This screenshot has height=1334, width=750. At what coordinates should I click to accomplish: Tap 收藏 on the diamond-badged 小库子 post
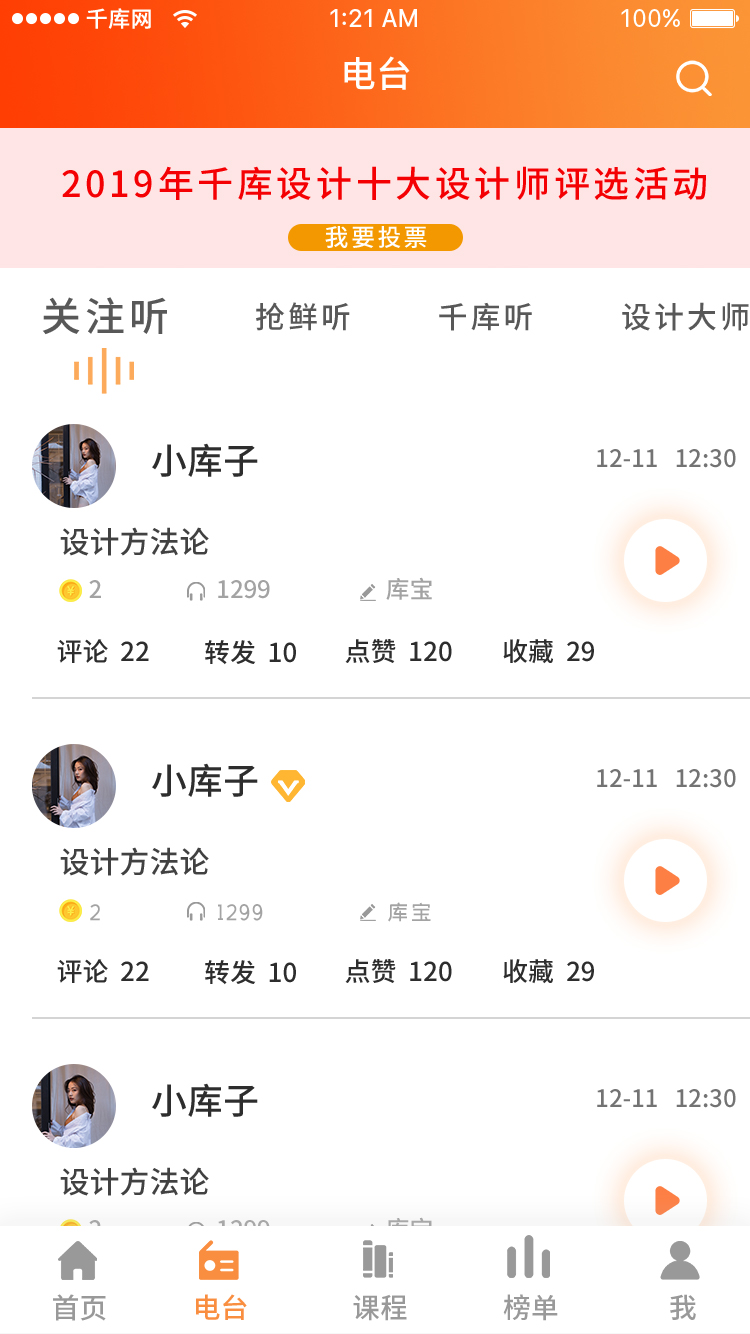(548, 972)
